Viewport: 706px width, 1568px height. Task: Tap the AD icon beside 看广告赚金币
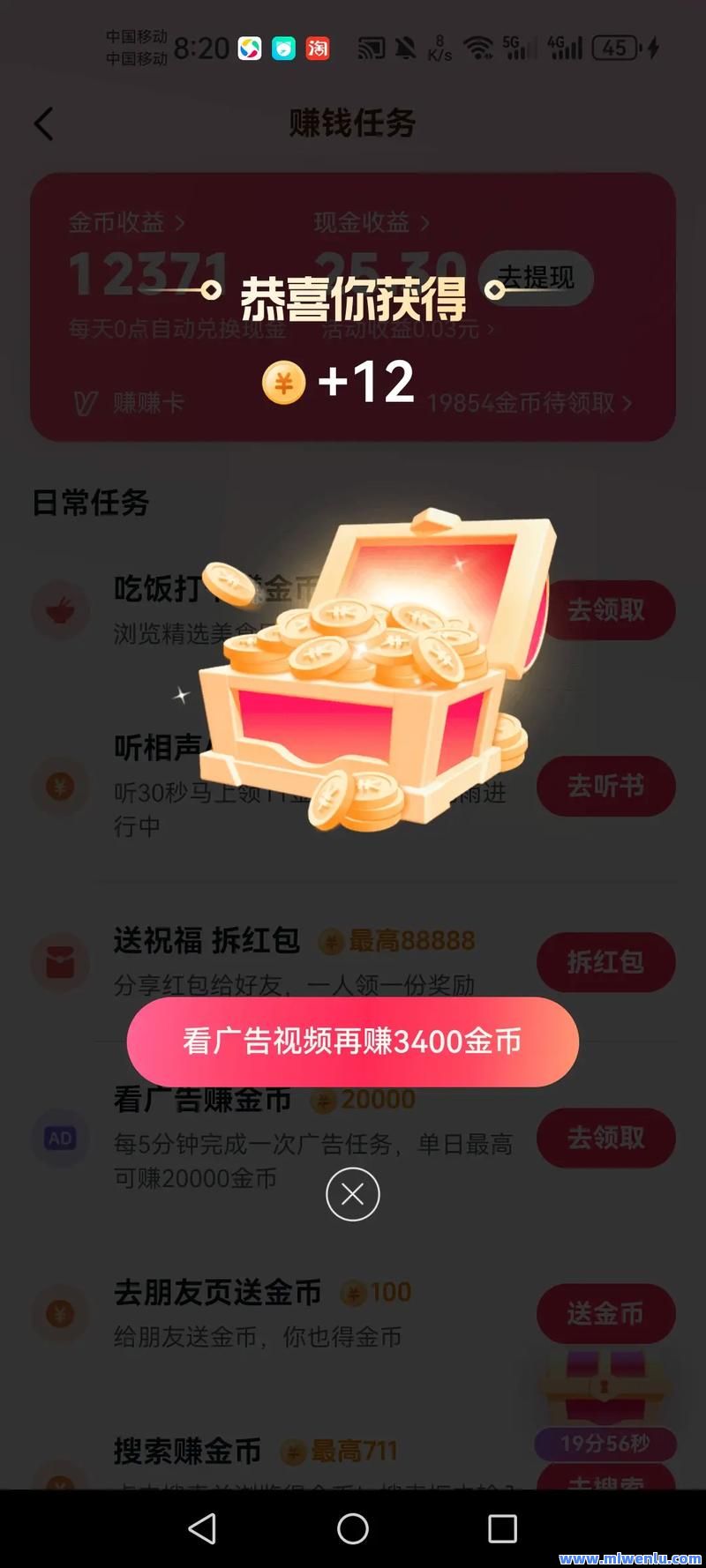coord(59,1139)
